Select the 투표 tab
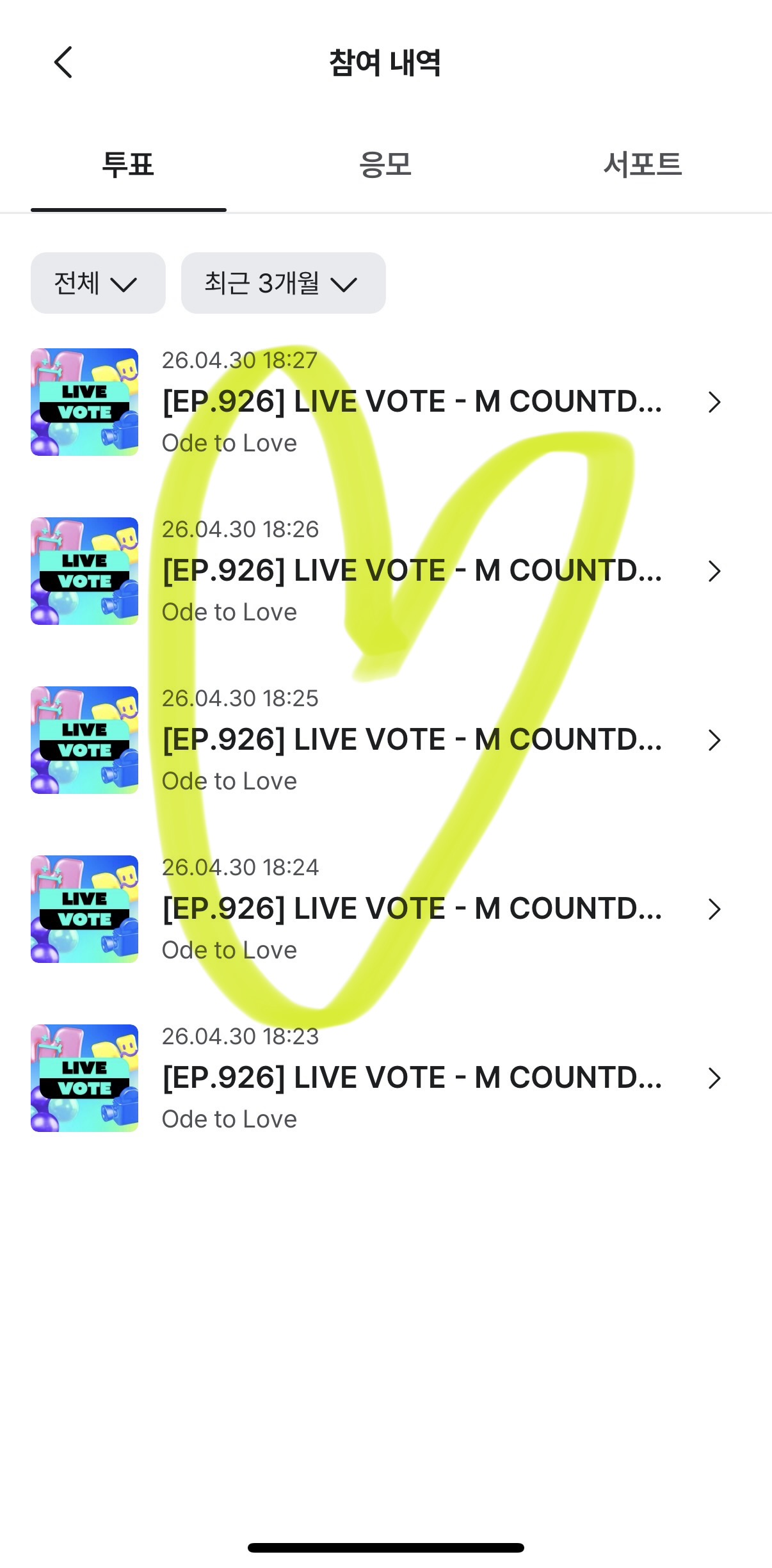772x1568 pixels. coord(128,165)
